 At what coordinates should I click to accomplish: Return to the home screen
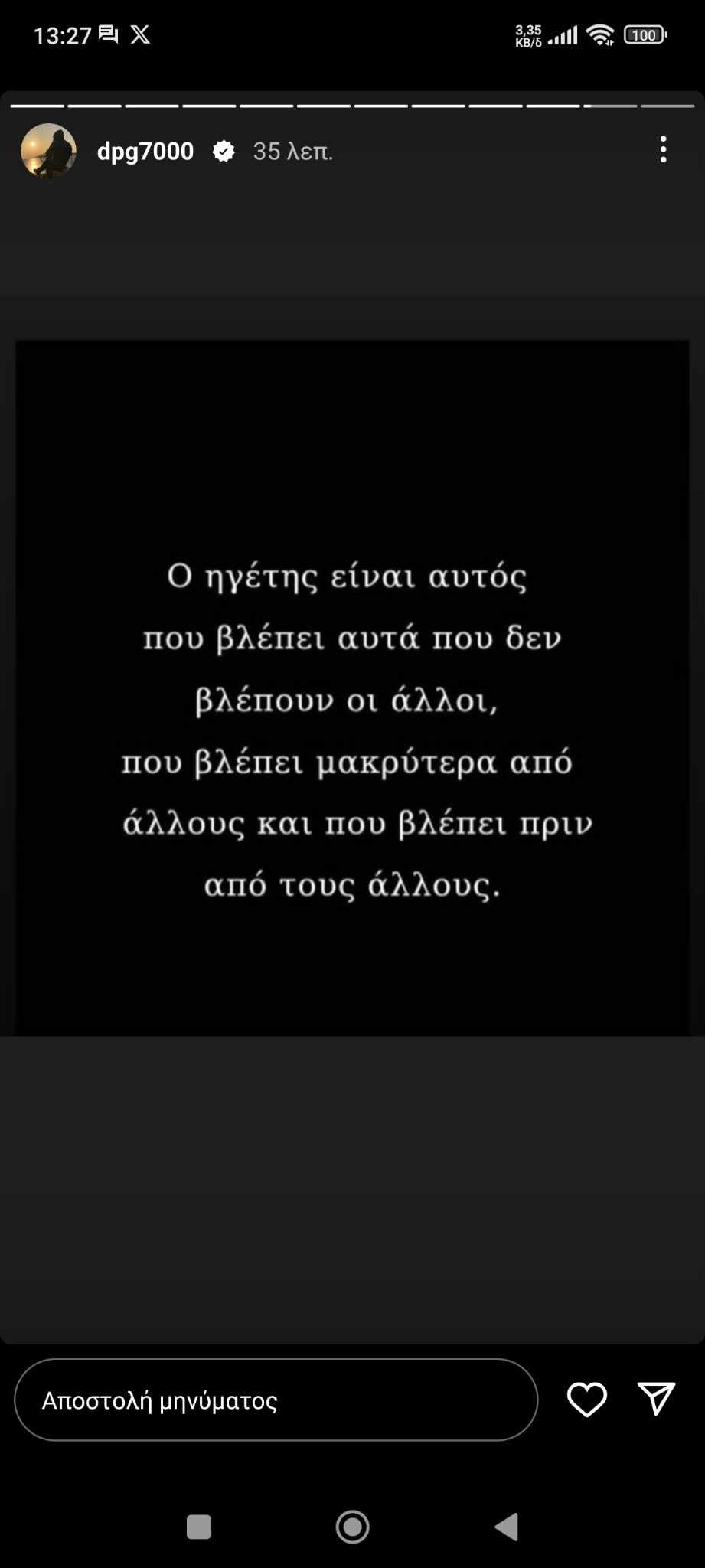(352, 1527)
